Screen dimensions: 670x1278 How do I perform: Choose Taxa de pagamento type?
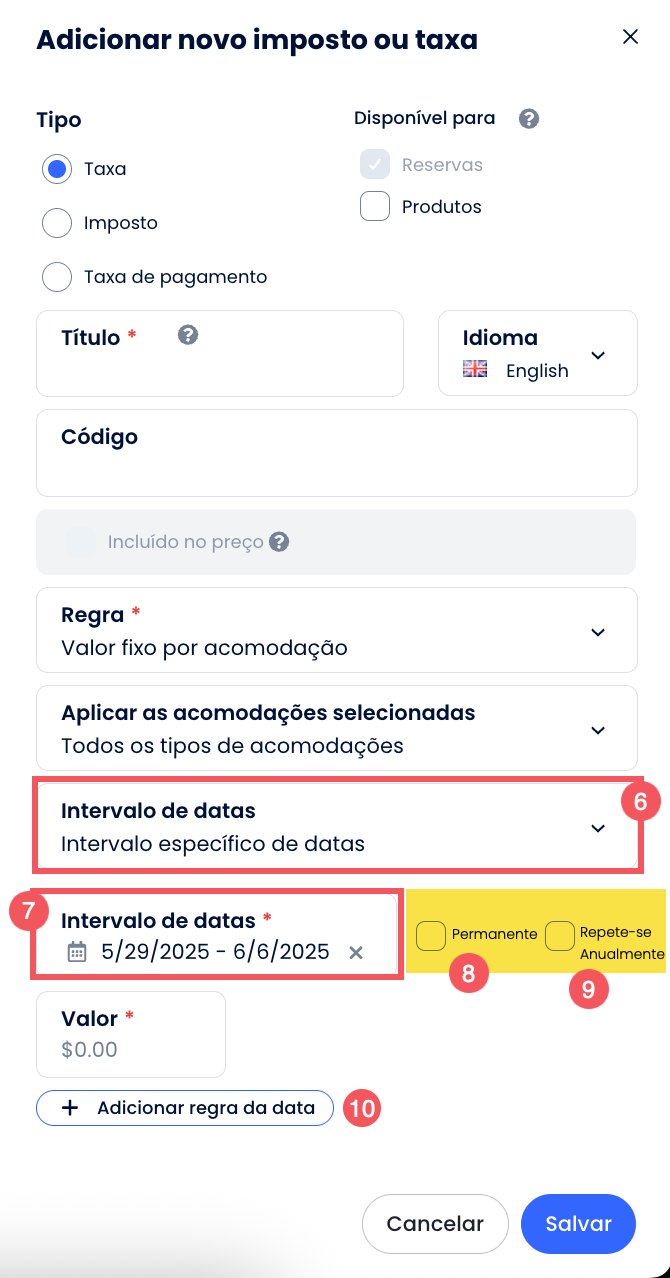pos(57,277)
